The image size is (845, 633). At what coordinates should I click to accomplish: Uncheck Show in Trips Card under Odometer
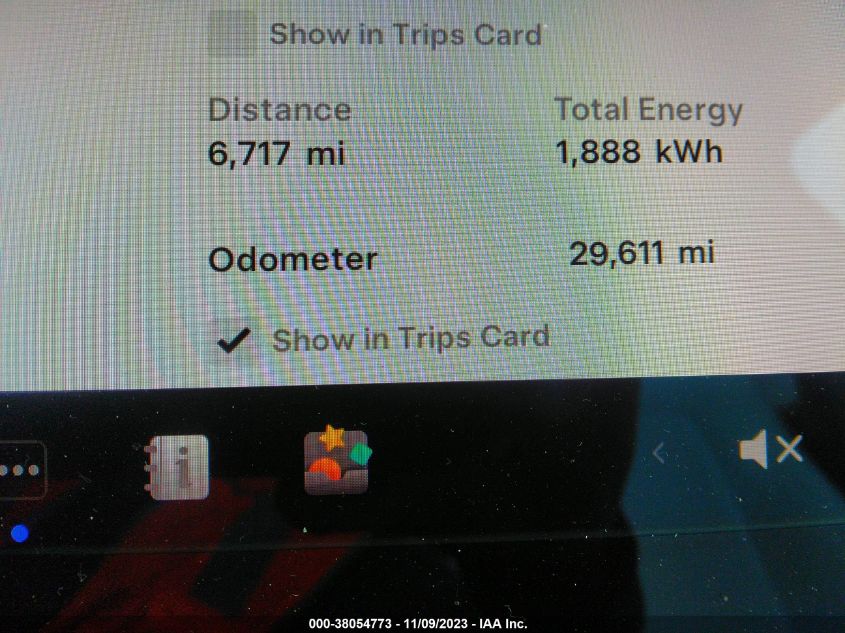(233, 340)
